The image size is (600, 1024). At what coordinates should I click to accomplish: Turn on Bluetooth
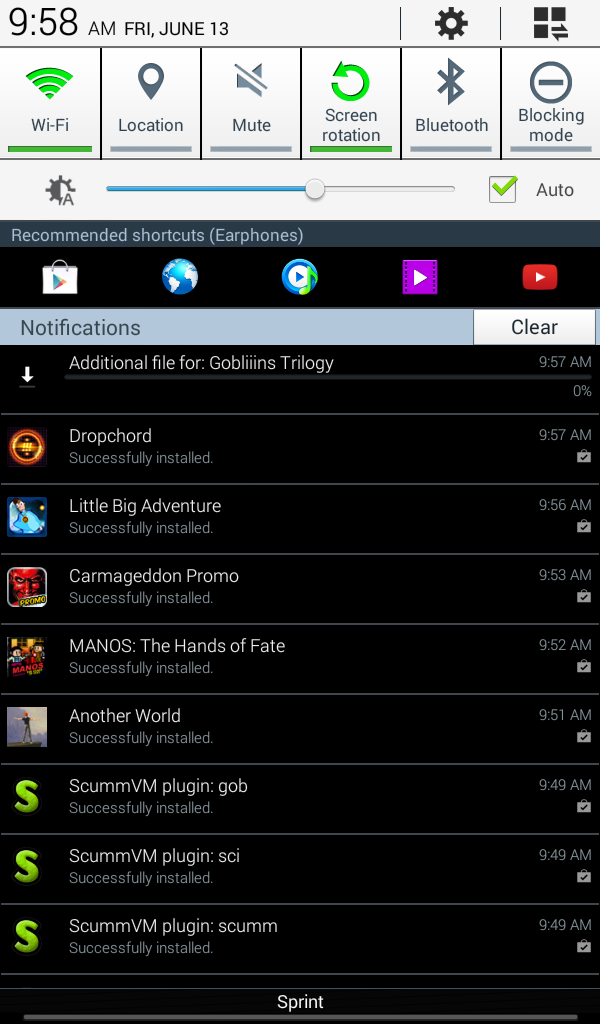(x=451, y=103)
